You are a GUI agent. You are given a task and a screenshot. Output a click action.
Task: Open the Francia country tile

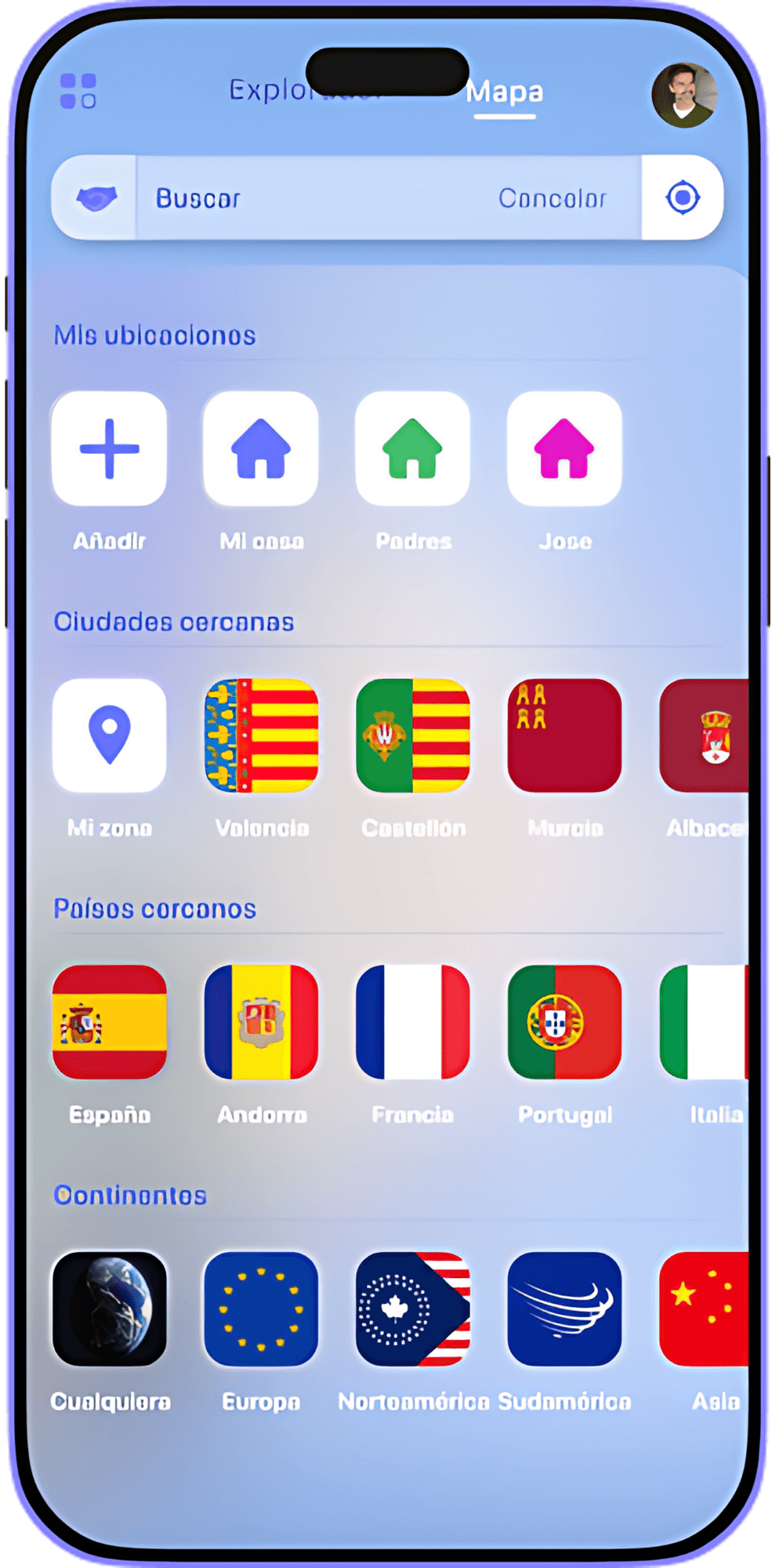[413, 1022]
